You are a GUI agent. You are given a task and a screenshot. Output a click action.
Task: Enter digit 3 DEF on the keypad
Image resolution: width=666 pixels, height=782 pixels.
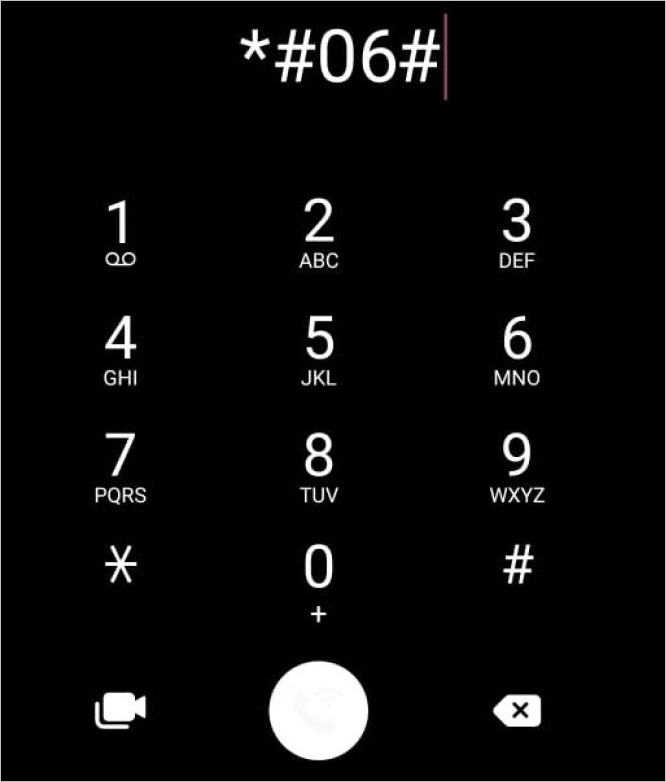point(516,234)
